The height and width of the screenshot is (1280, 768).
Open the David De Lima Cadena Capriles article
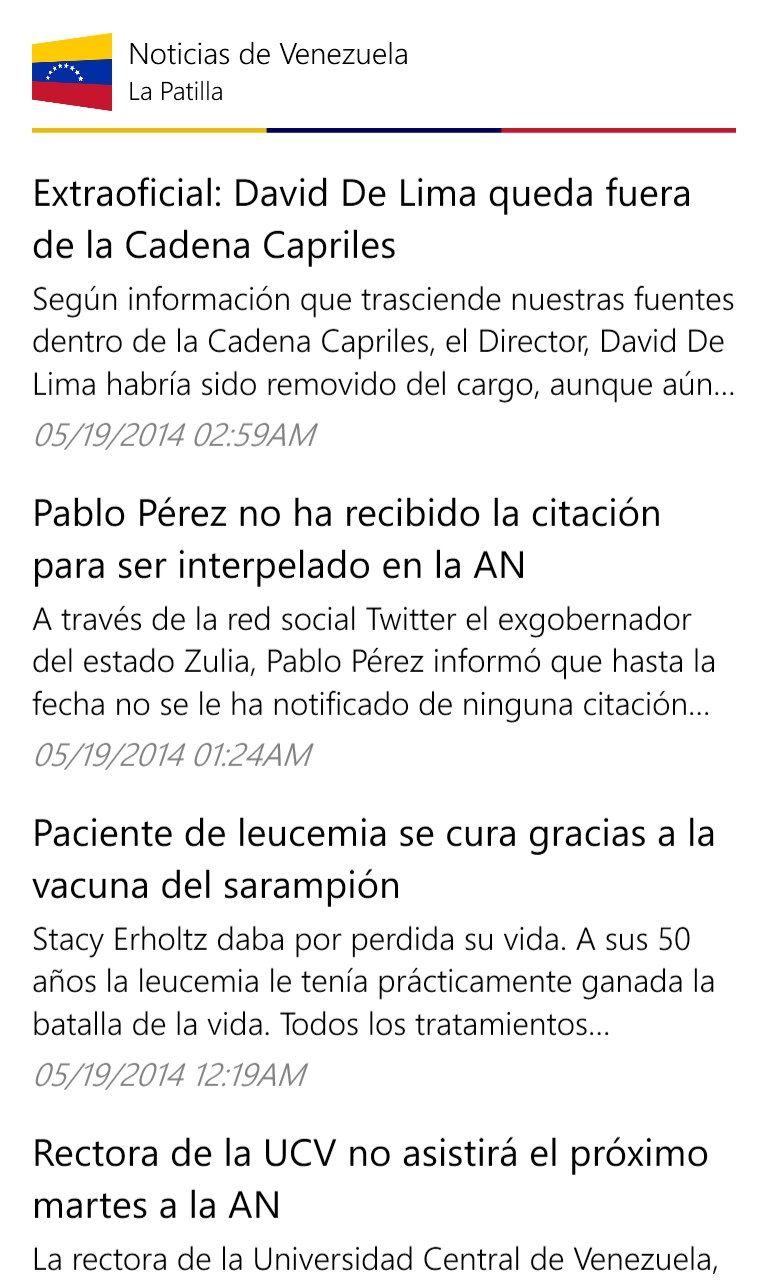[384, 312]
